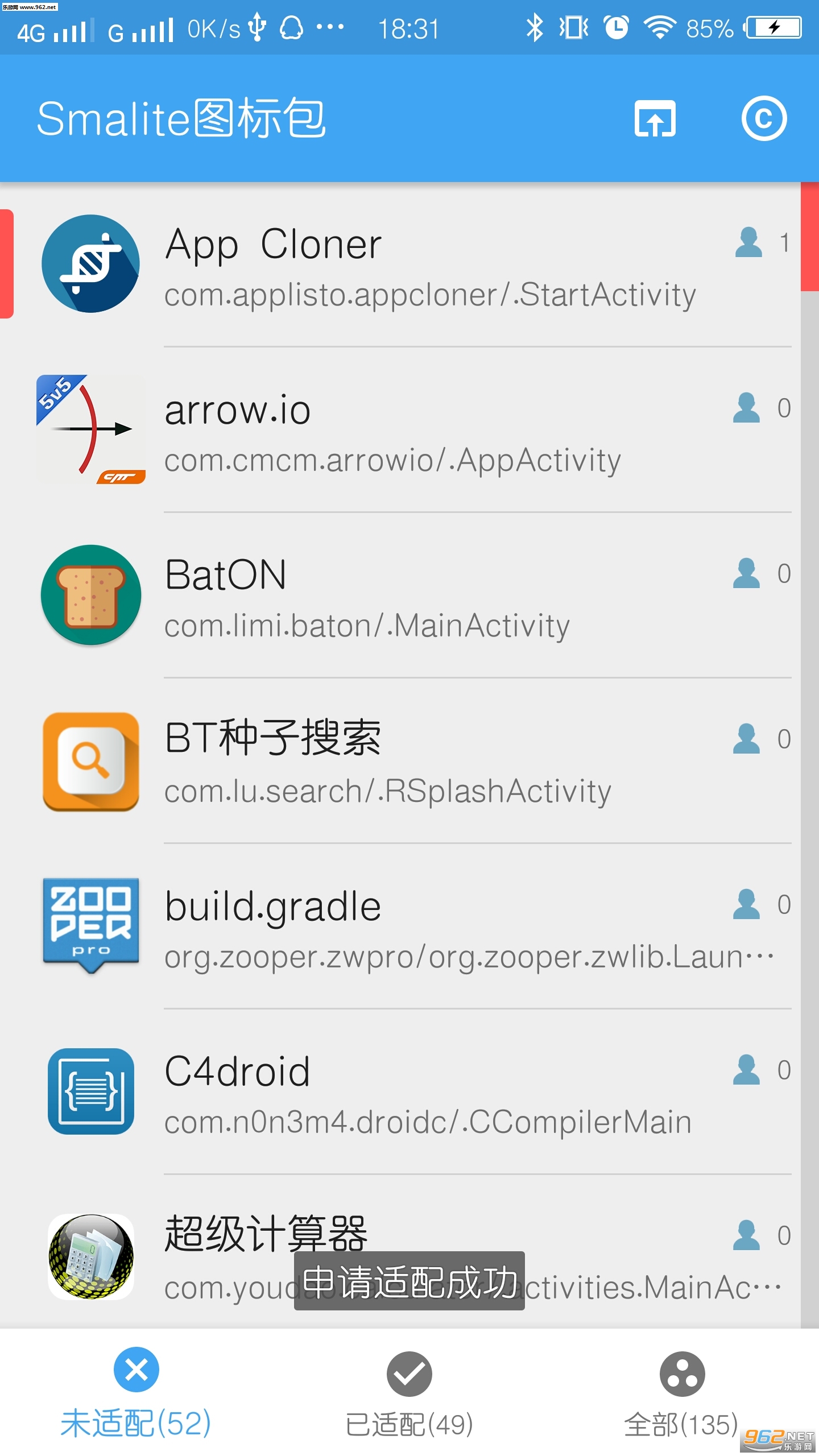
Task: Select the build.gradle Zooper row
Action: tap(400, 926)
